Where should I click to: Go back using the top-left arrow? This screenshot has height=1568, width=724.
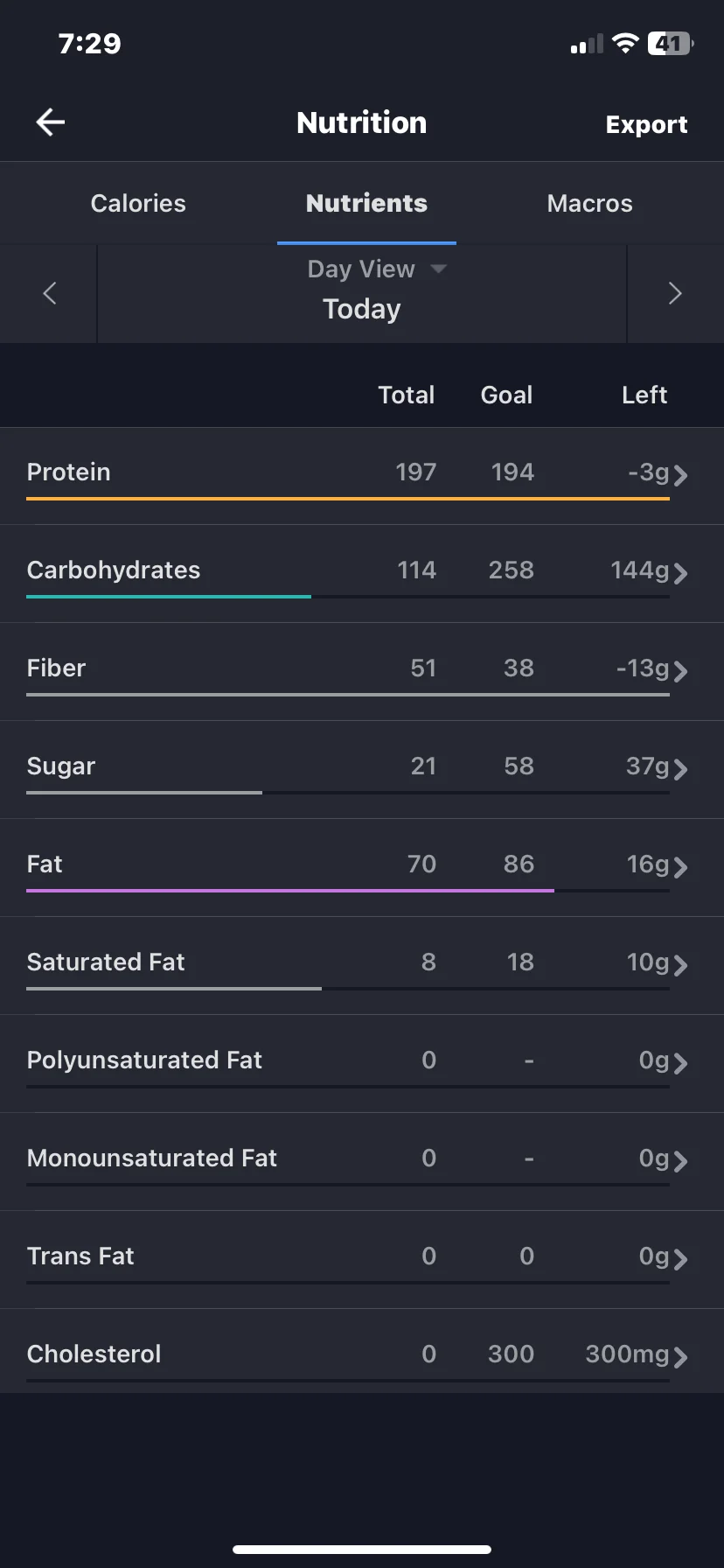51,122
